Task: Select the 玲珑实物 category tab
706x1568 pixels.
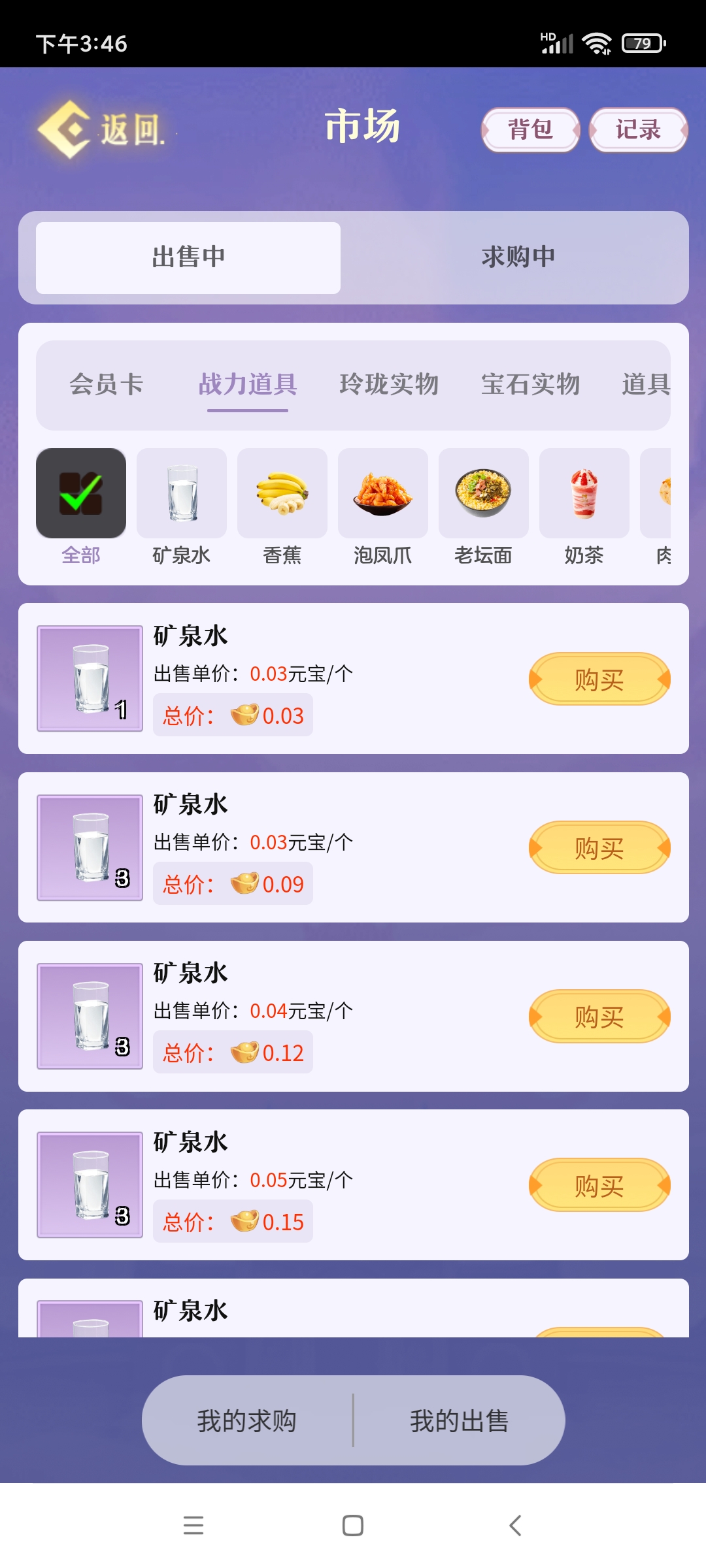Action: click(x=389, y=384)
